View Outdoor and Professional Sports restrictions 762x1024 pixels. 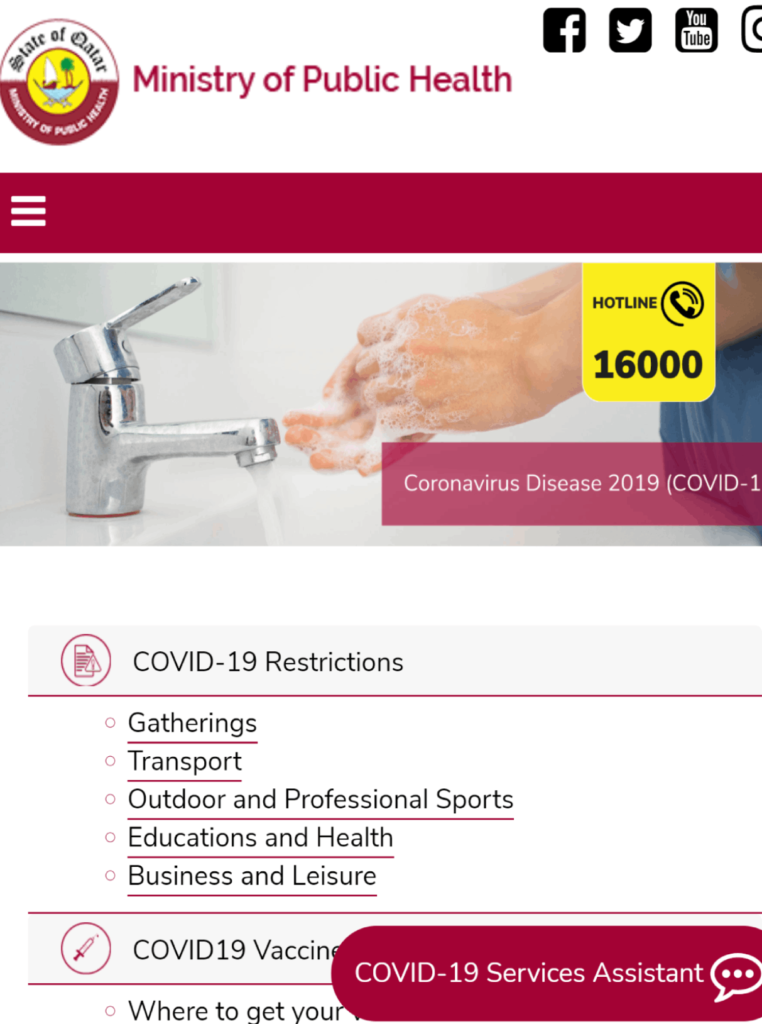click(x=320, y=799)
